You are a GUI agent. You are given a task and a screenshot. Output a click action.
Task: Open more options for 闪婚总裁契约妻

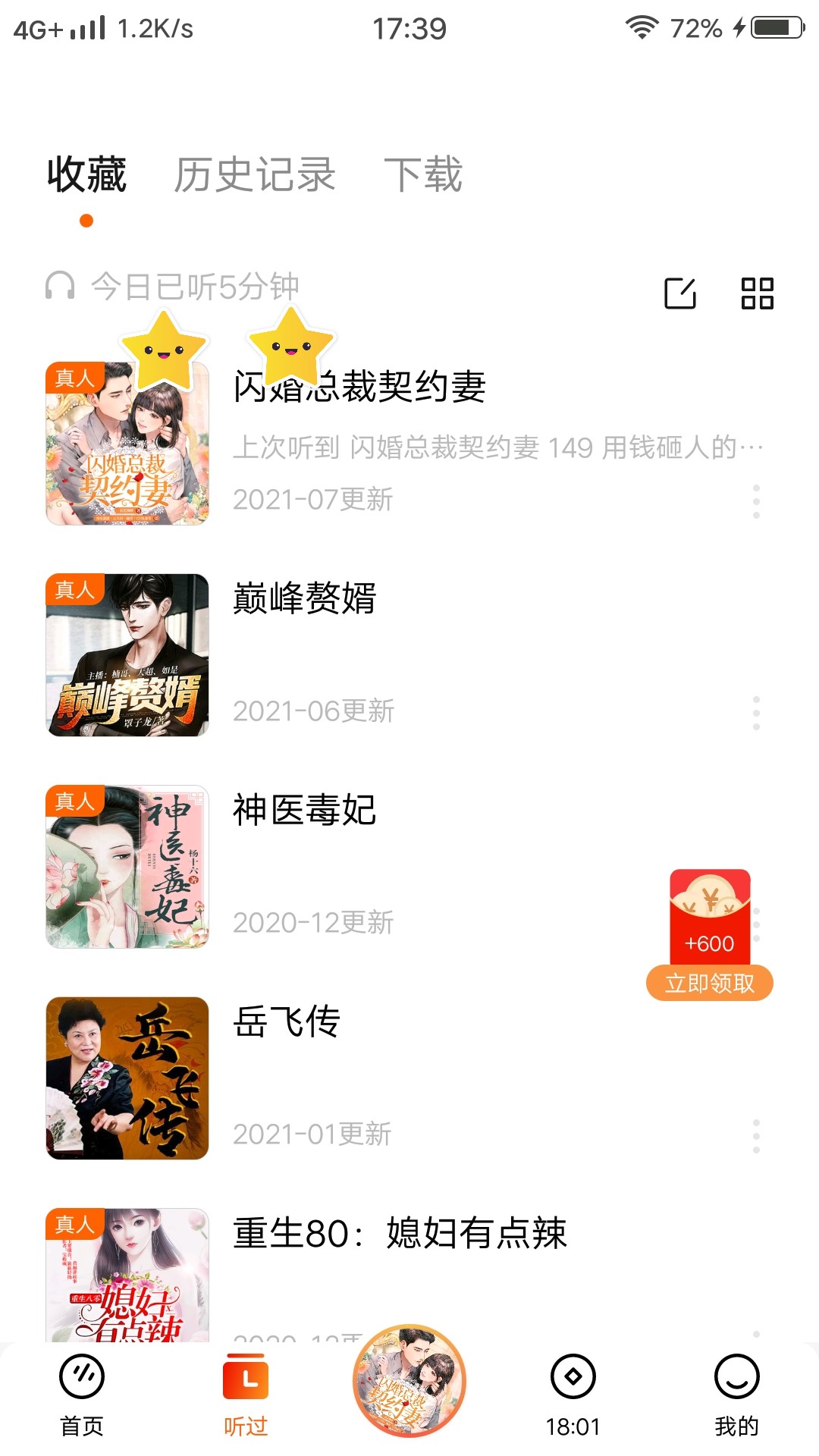[756, 501]
